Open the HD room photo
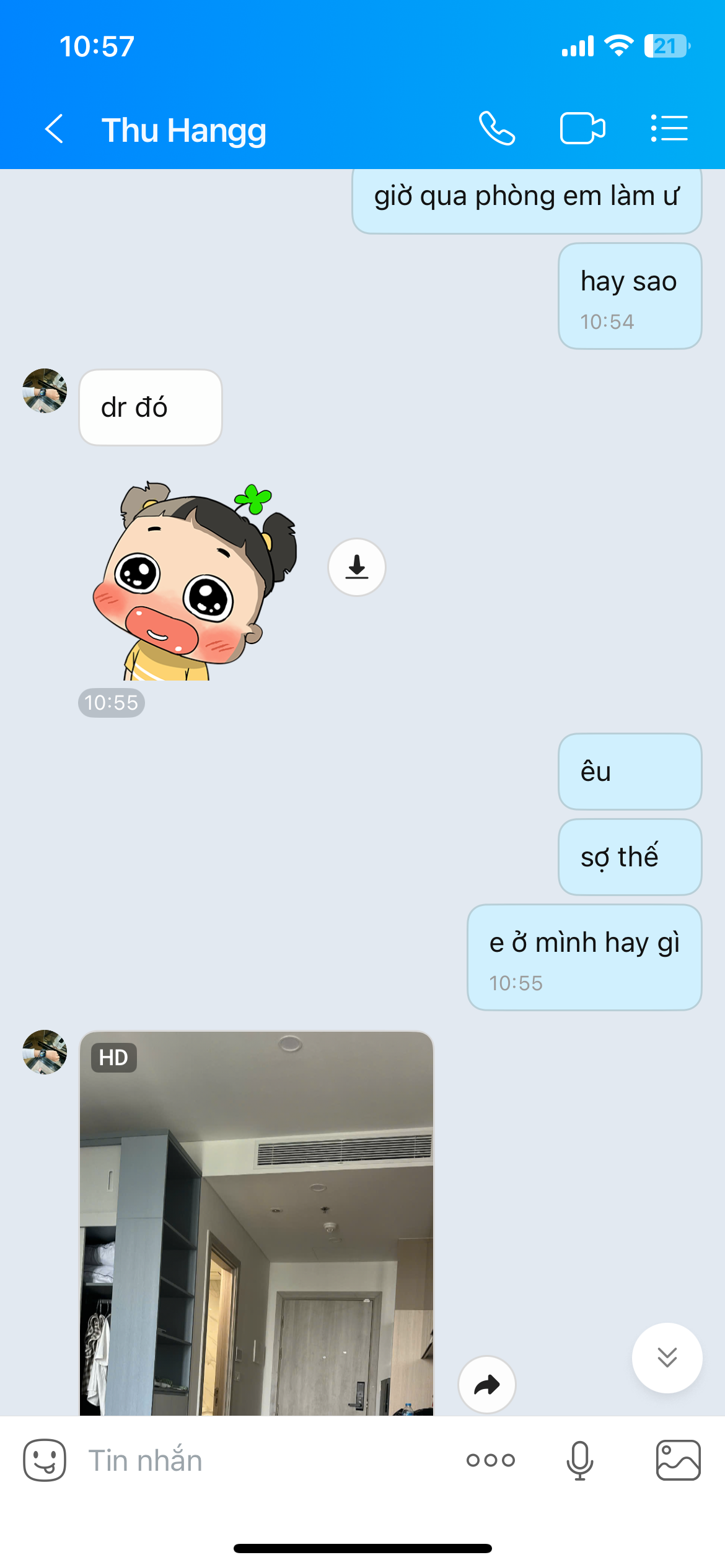725x1568 pixels. [x=256, y=1223]
